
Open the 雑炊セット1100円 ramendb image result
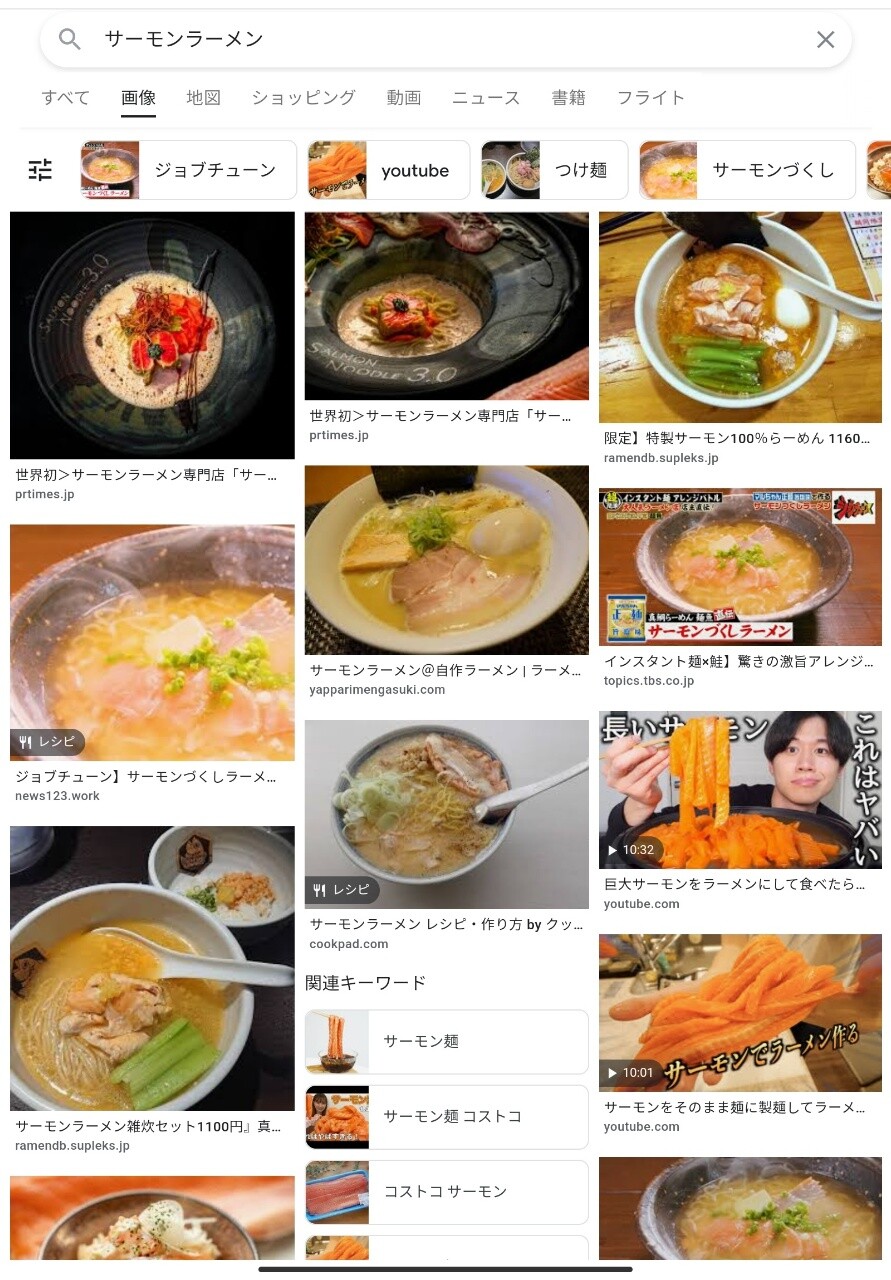point(152,968)
